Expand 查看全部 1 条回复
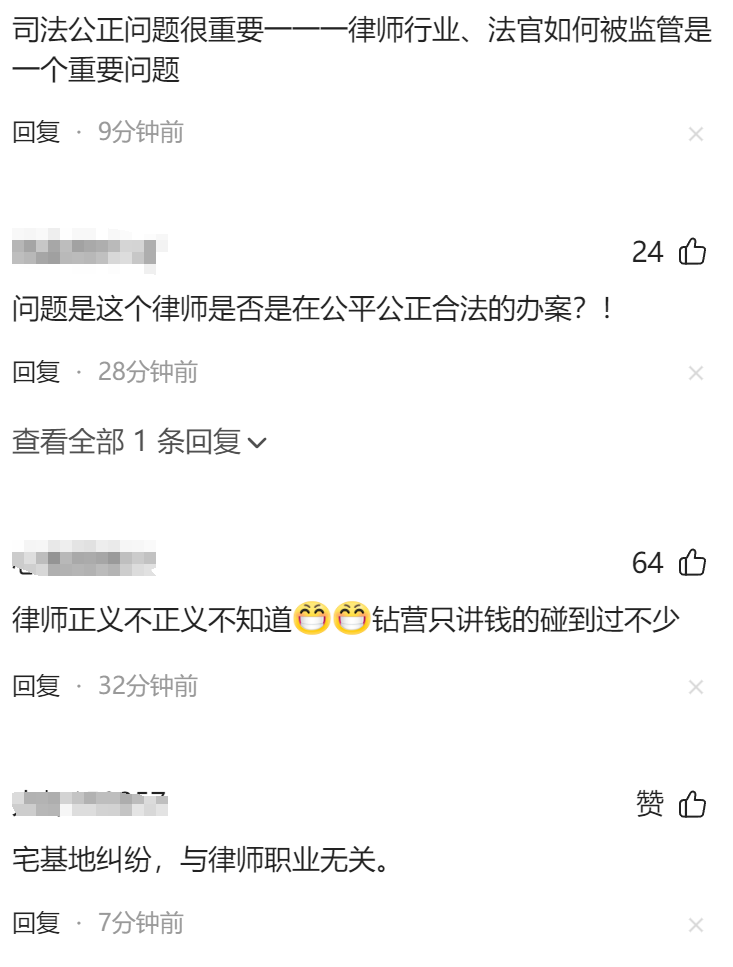 pos(139,441)
